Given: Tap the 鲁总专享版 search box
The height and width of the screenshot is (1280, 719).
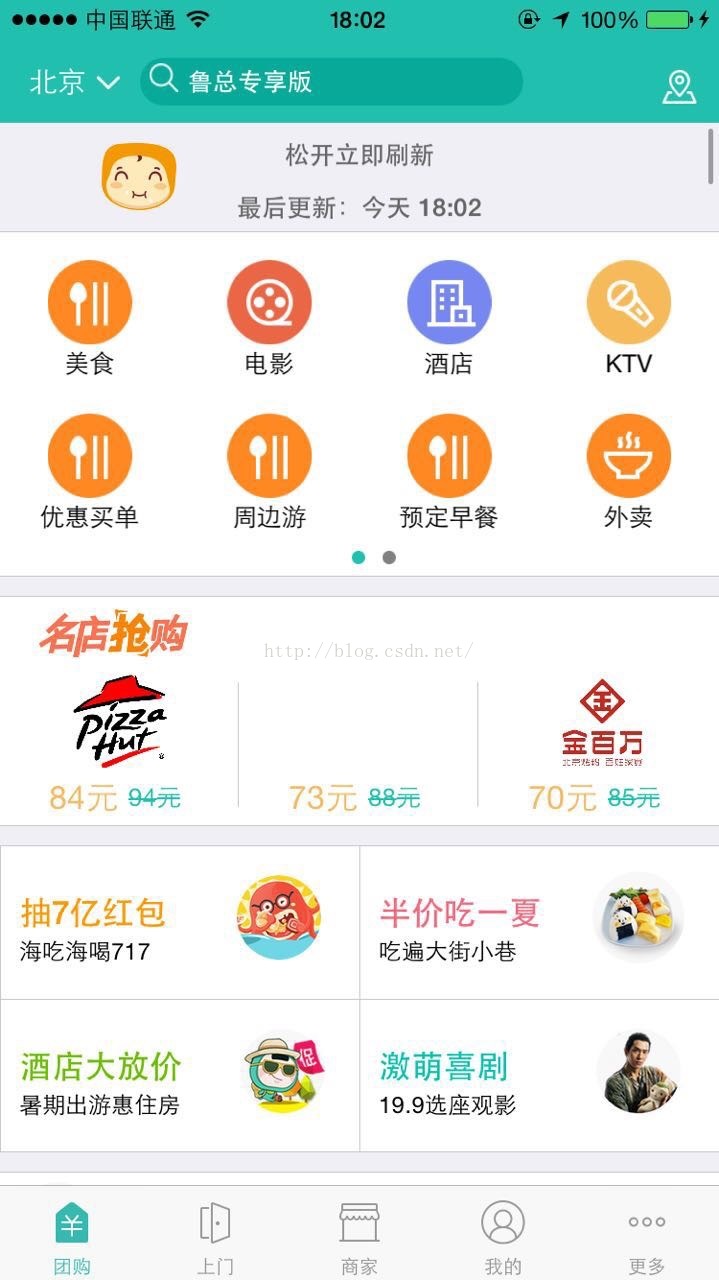Looking at the screenshot, I should [331, 81].
